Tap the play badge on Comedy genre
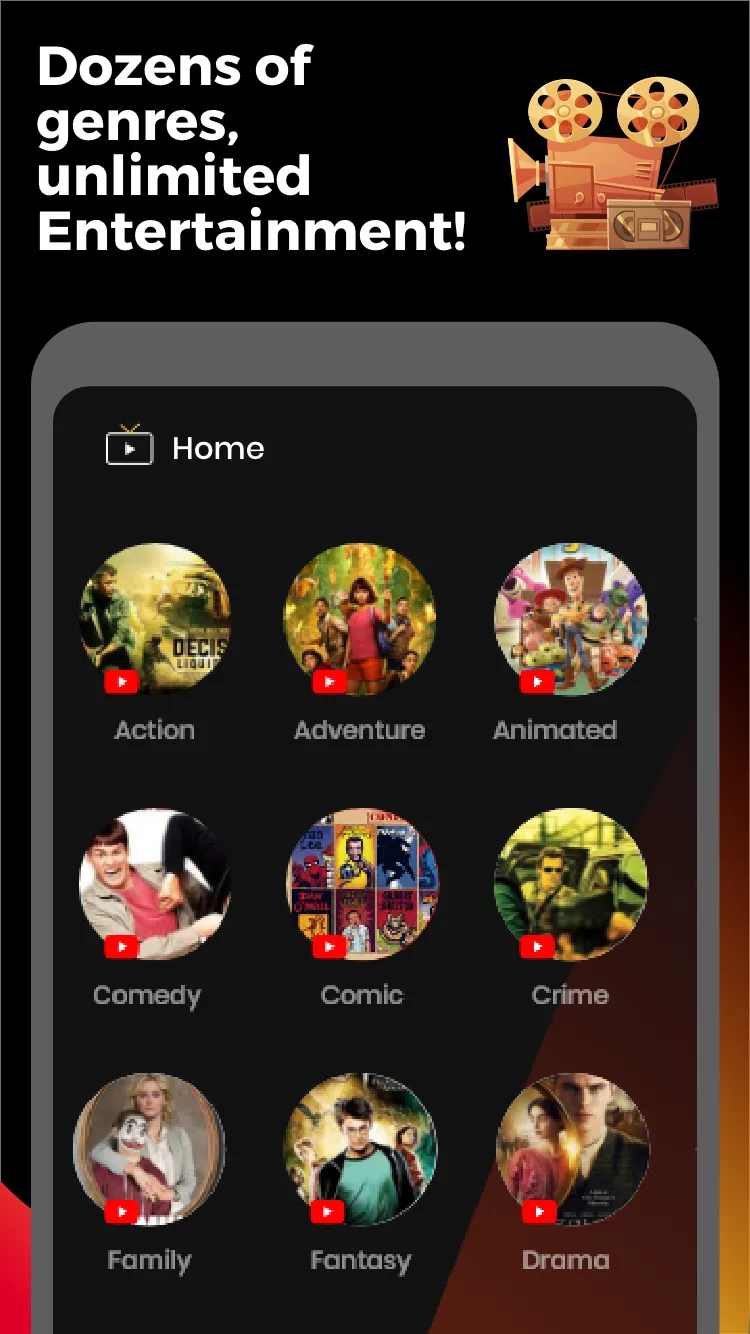750x1334 pixels. pos(122,946)
